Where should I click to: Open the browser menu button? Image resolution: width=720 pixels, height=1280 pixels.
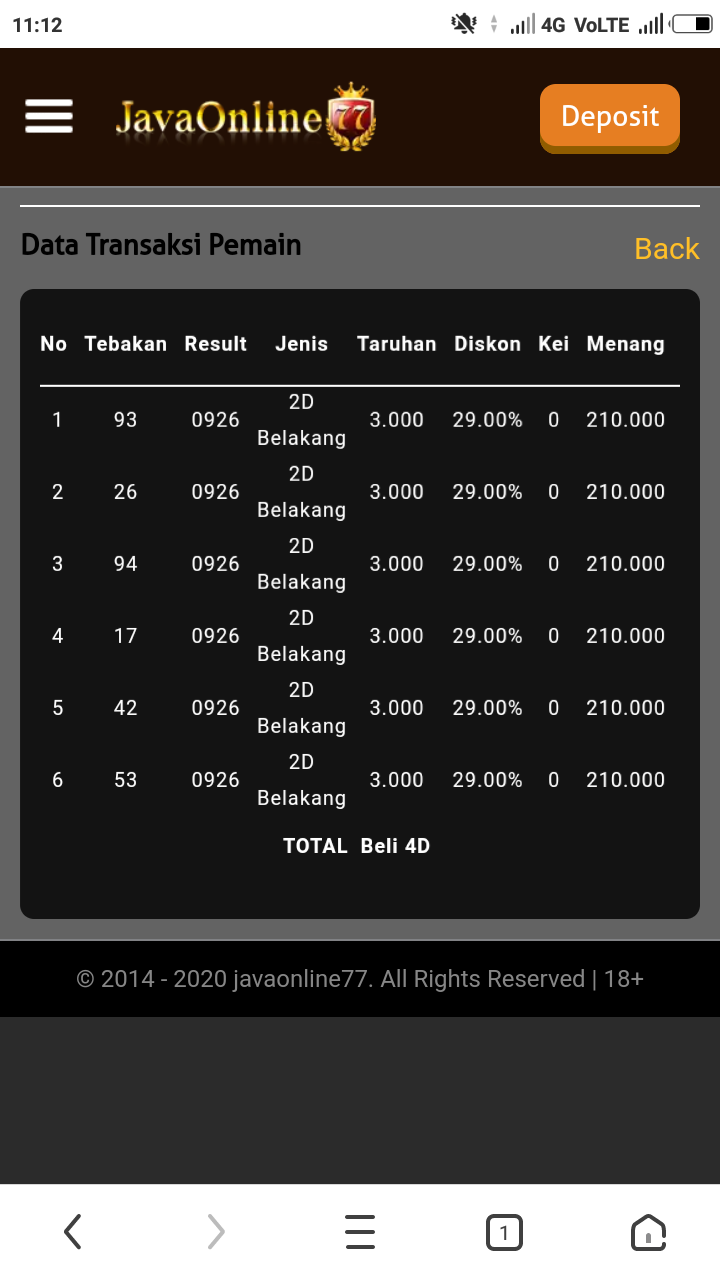coord(360,1232)
